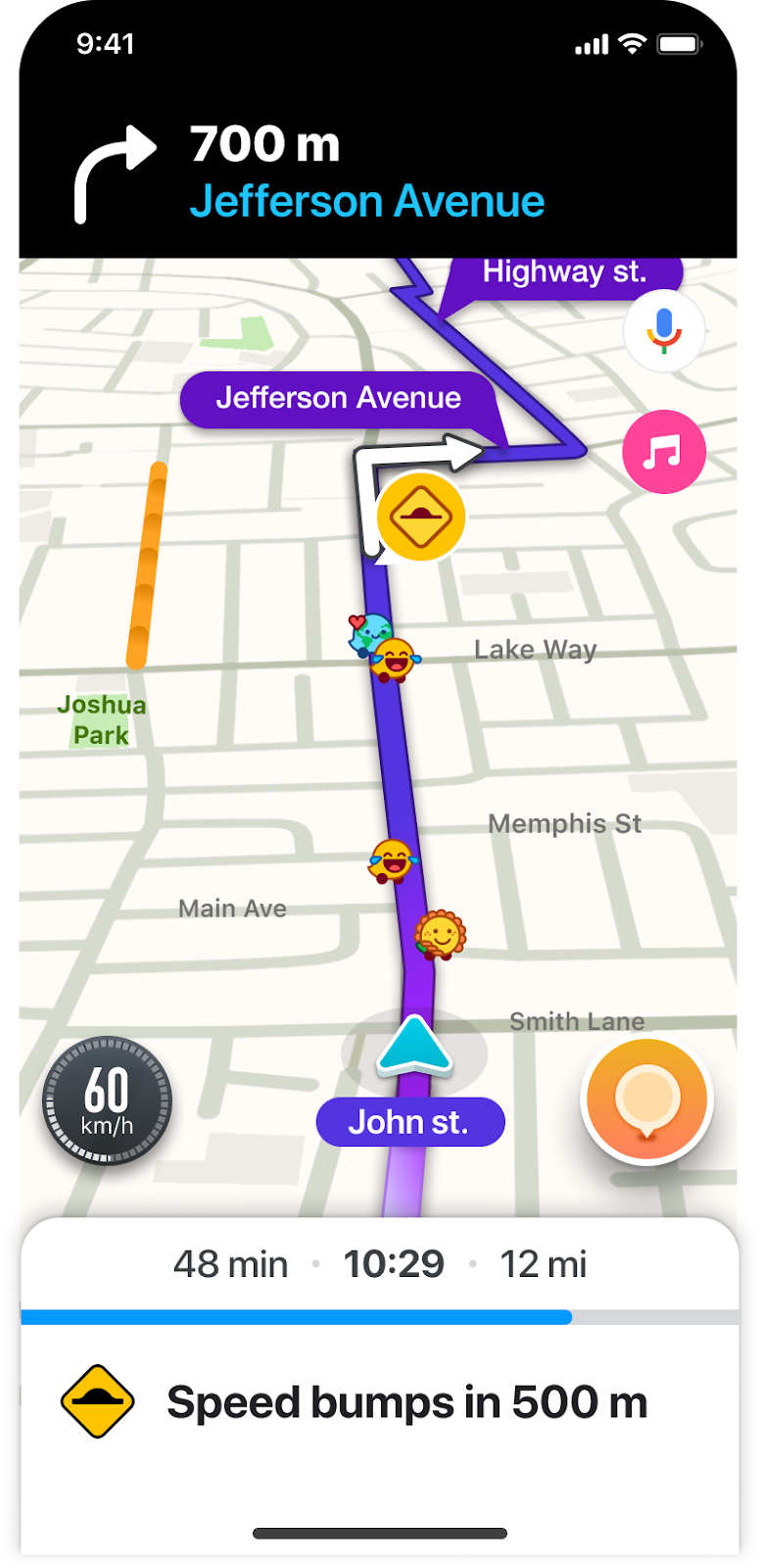Activate the voice assistant microphone
Viewport: 760px width, 1568px height.
tap(664, 330)
